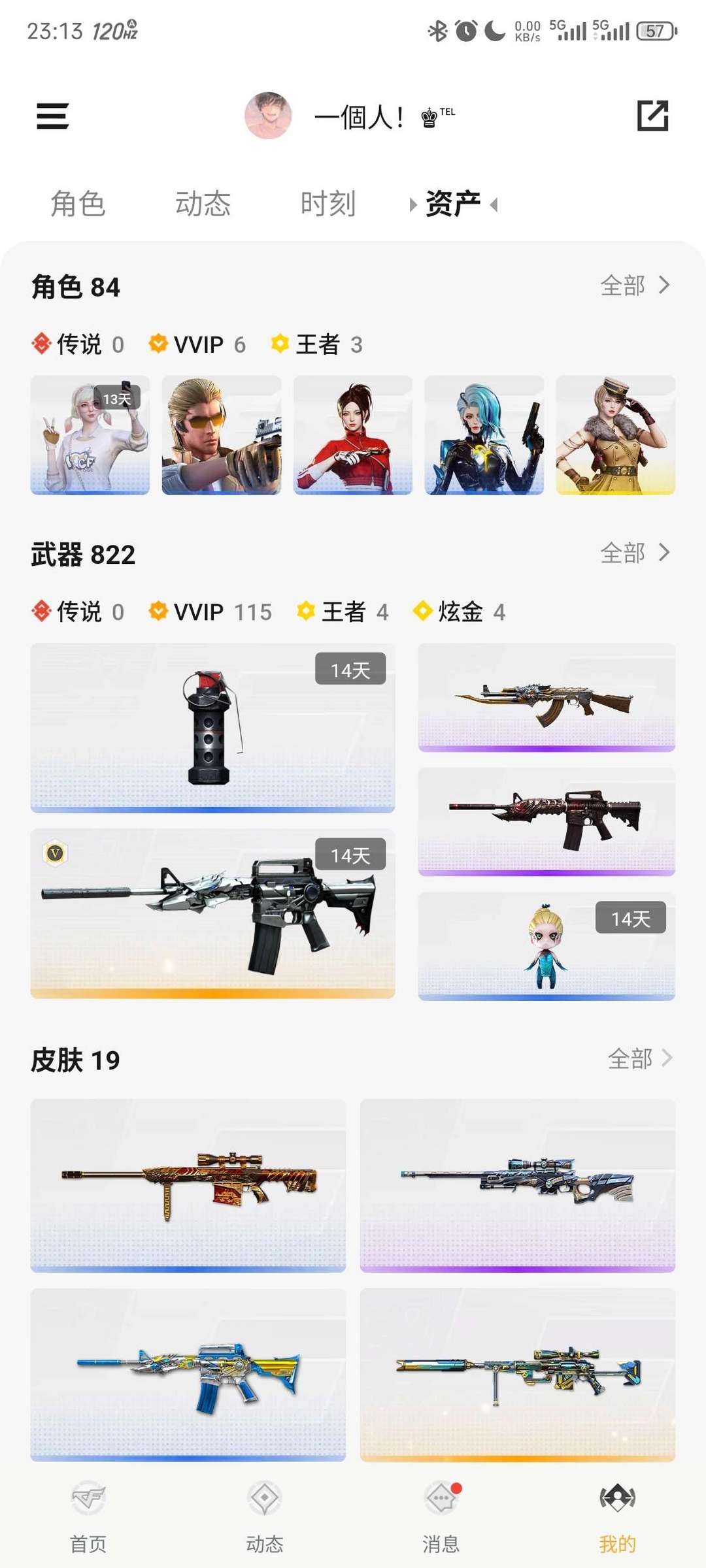Screen dimensions: 706x1568
Task: Open the 14天 doll item card
Action: (546, 946)
